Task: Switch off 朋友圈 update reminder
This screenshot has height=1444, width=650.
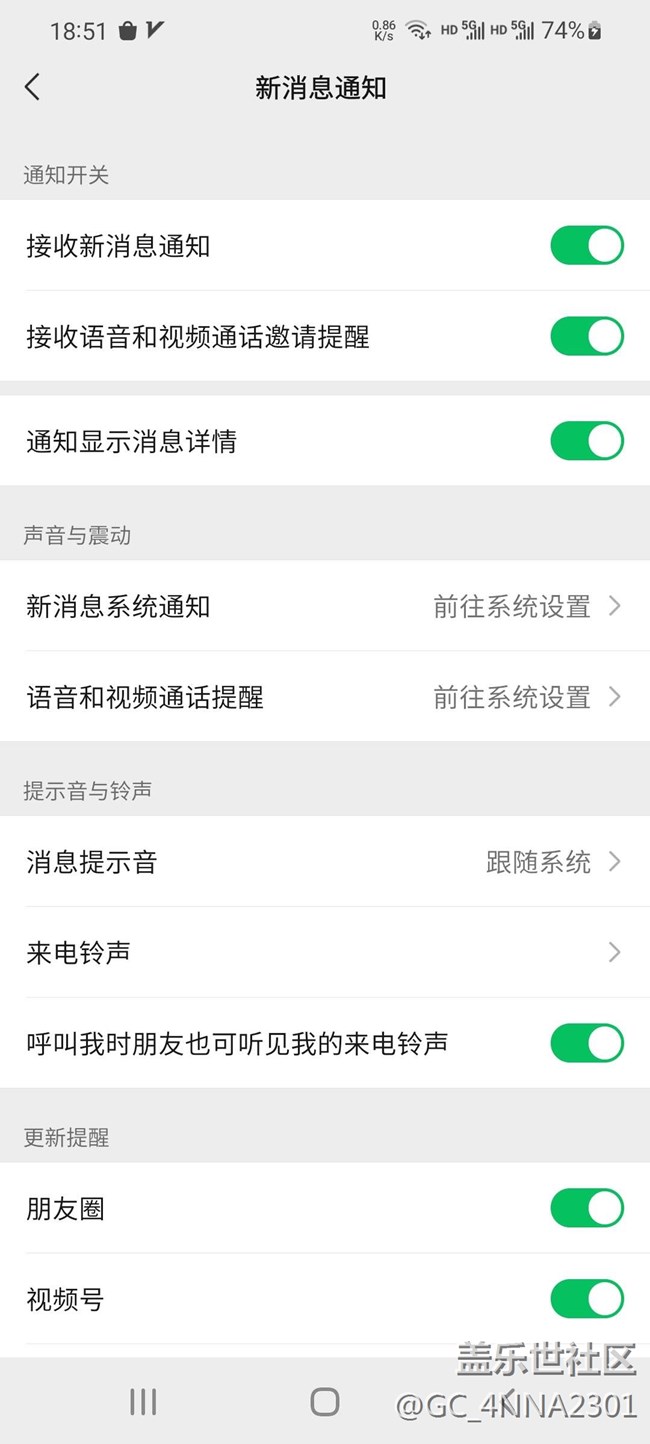Action: tap(587, 1208)
